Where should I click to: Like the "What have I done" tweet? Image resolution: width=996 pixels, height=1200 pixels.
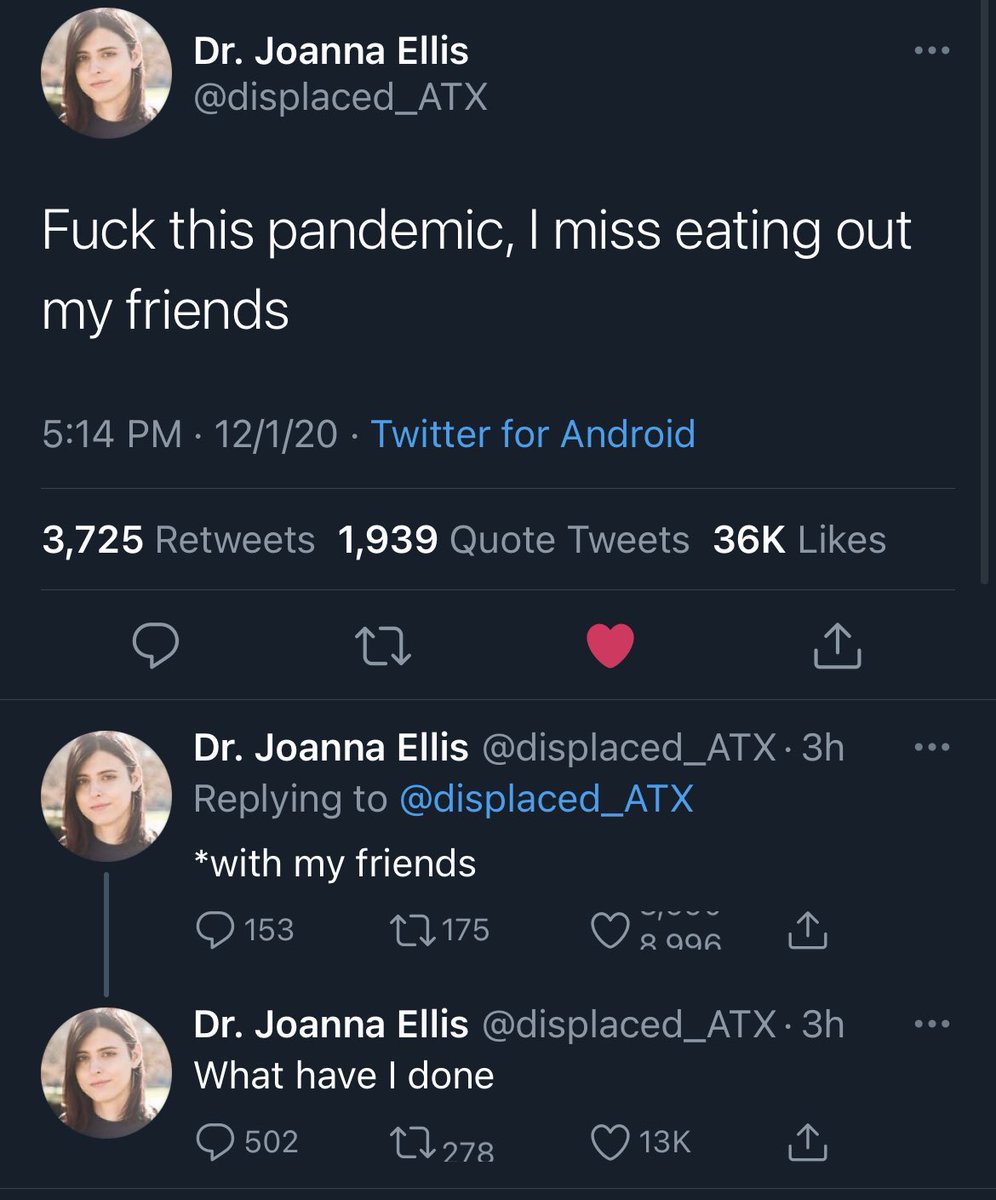point(609,1141)
